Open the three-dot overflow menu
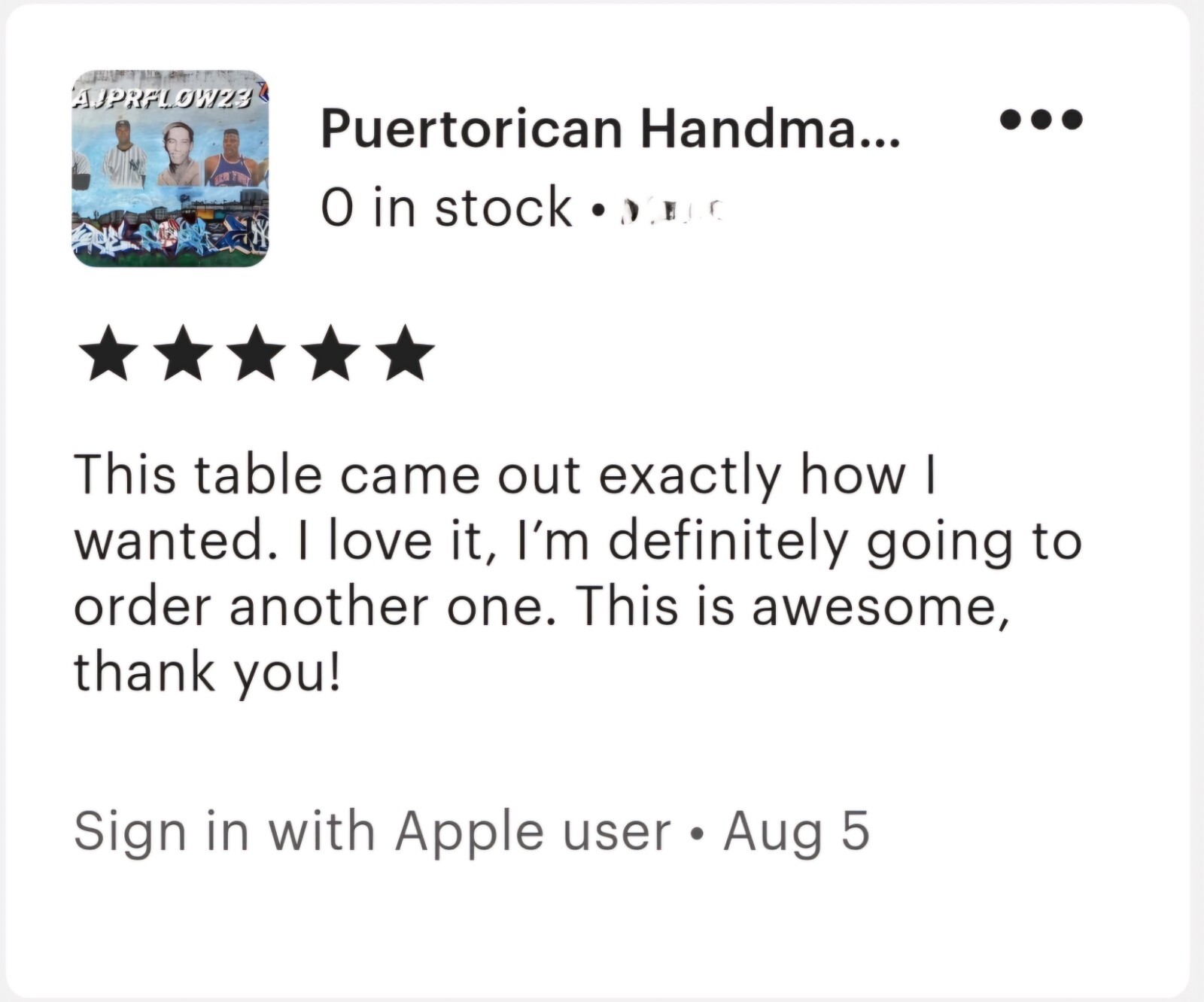Image resolution: width=1204 pixels, height=1002 pixels. click(x=1041, y=119)
